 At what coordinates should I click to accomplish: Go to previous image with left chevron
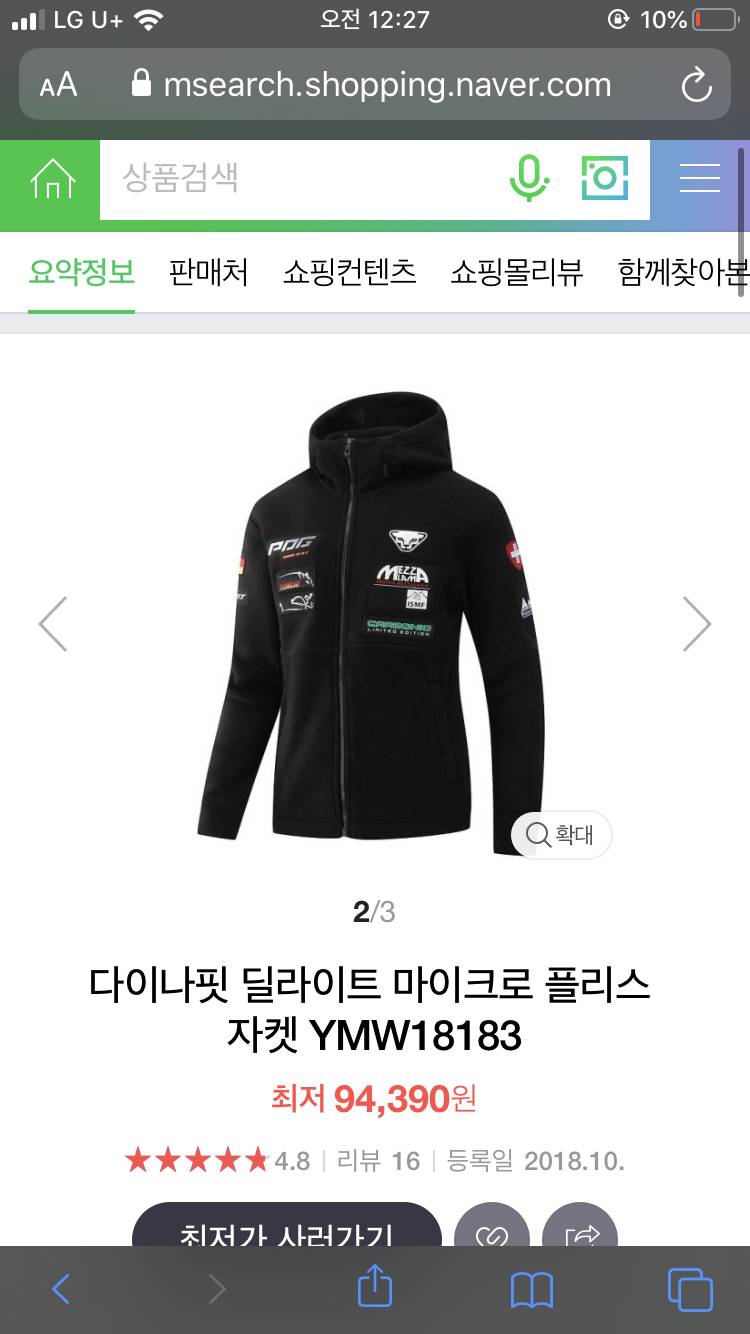tap(53, 623)
